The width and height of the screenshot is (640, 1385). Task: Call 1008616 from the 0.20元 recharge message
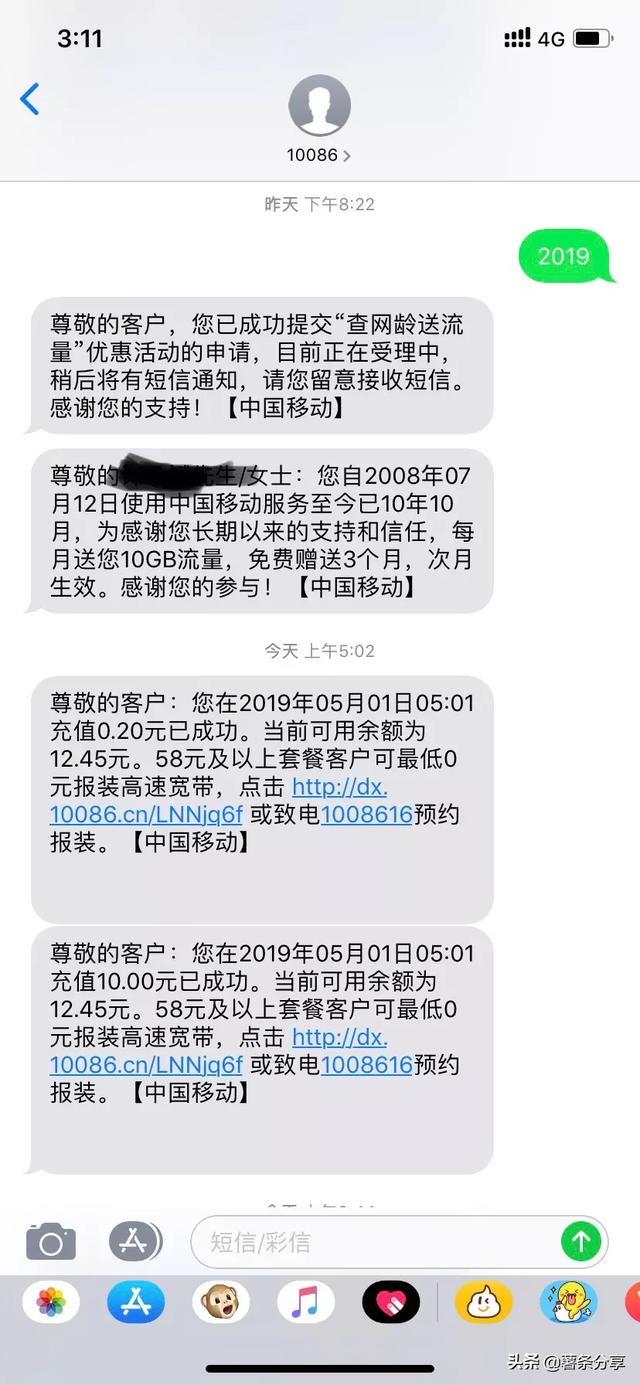pos(367,814)
